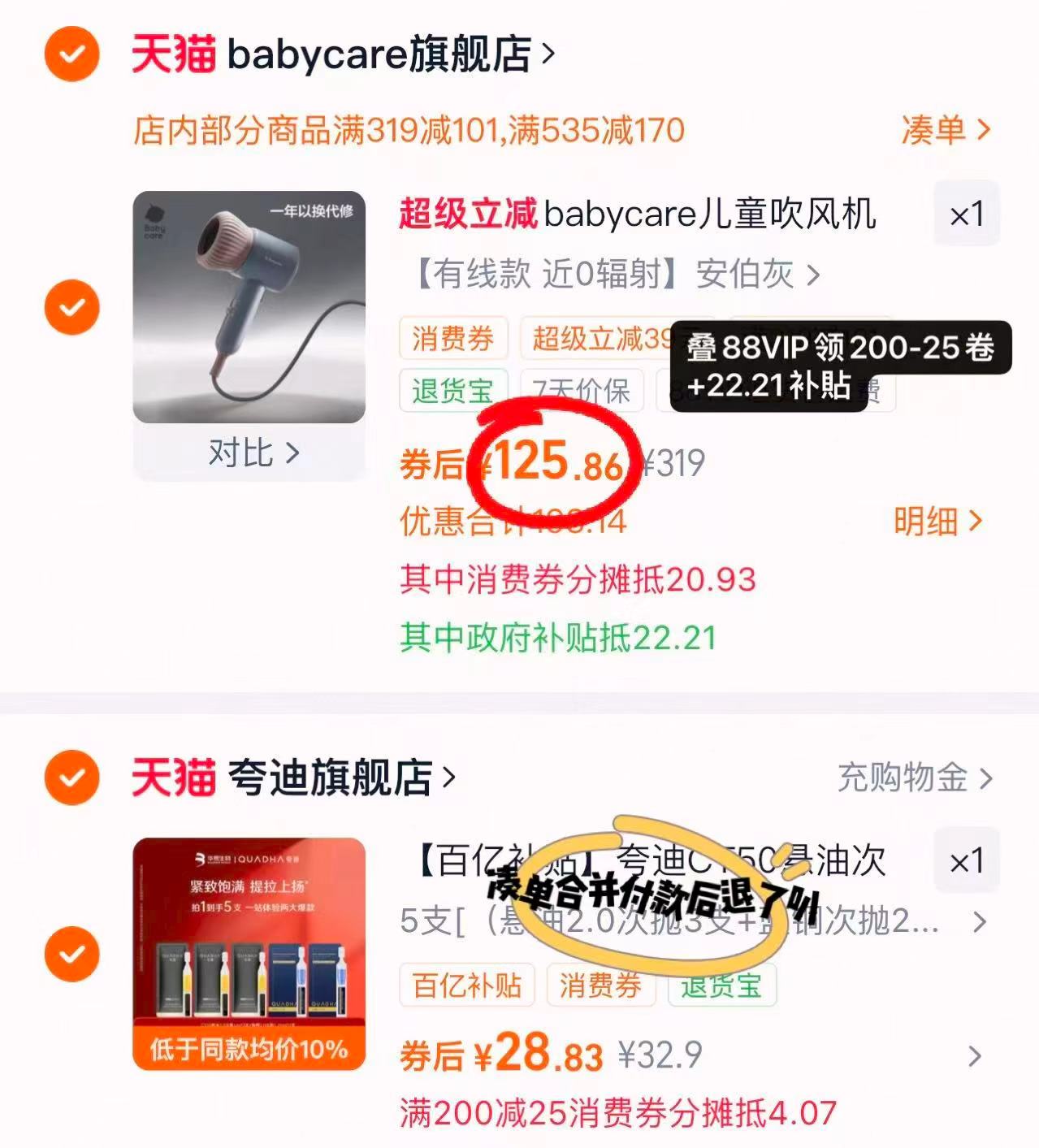The image size is (1039, 1148).
Task: Expand the 安伯灰 variant selector
Action: [609, 274]
